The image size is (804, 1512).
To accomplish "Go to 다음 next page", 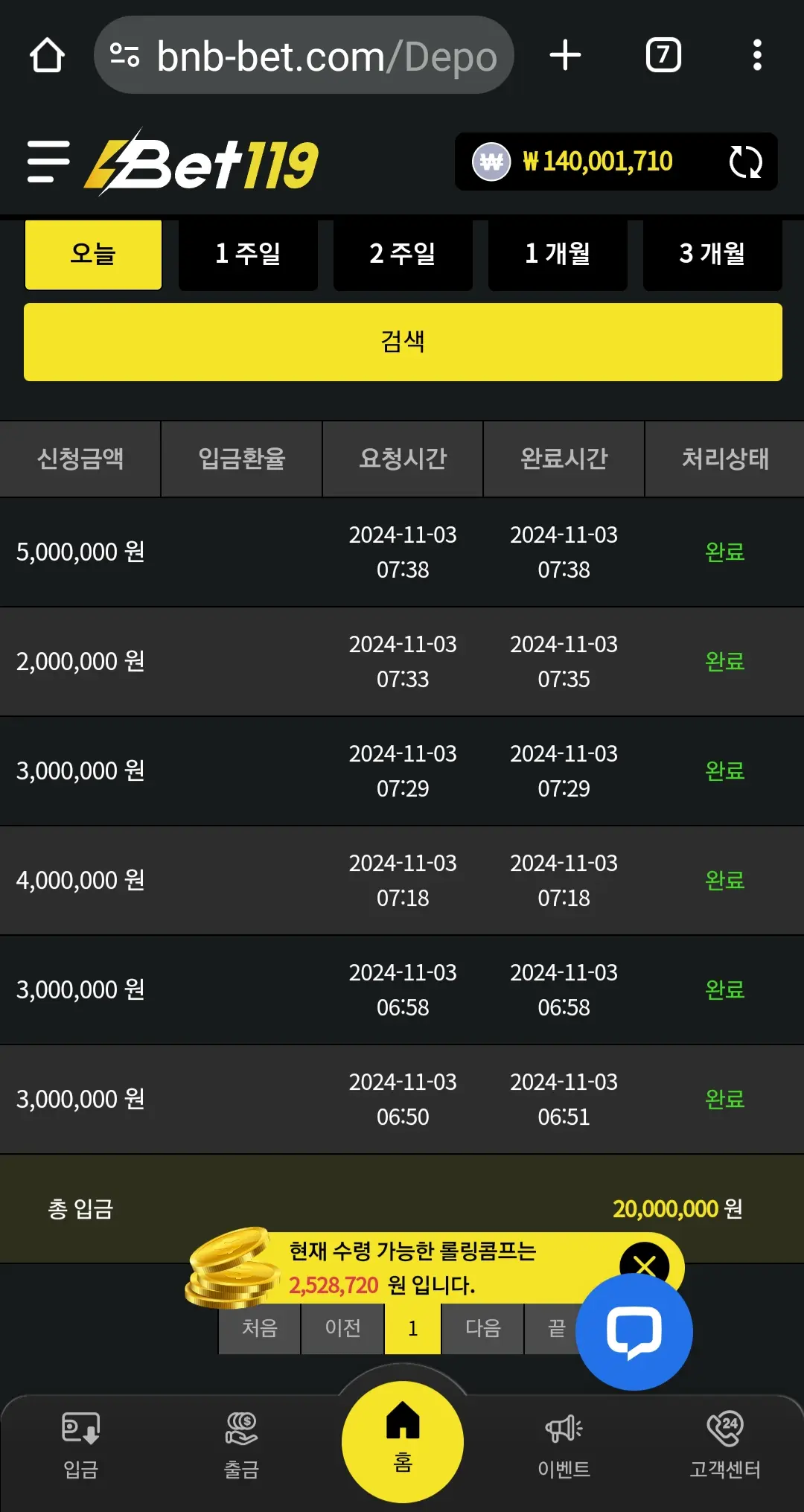I will [483, 1328].
